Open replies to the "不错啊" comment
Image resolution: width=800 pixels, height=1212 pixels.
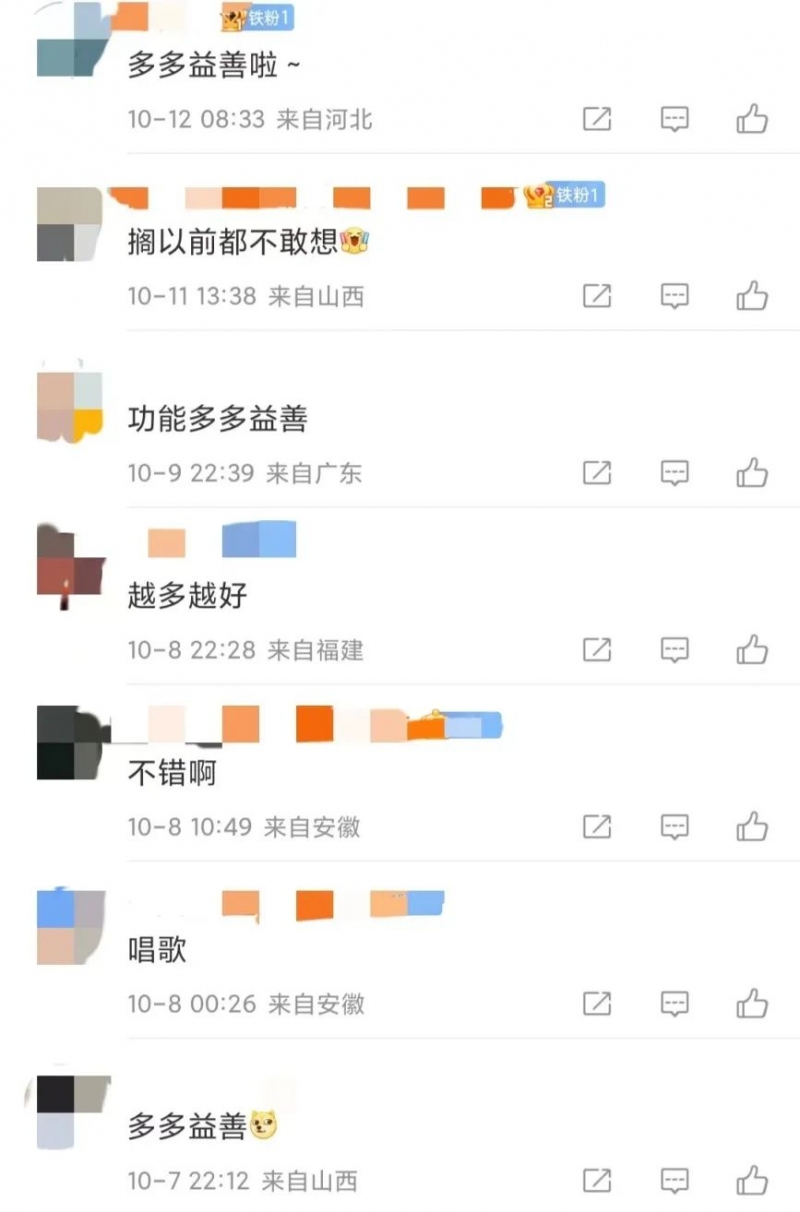(674, 825)
